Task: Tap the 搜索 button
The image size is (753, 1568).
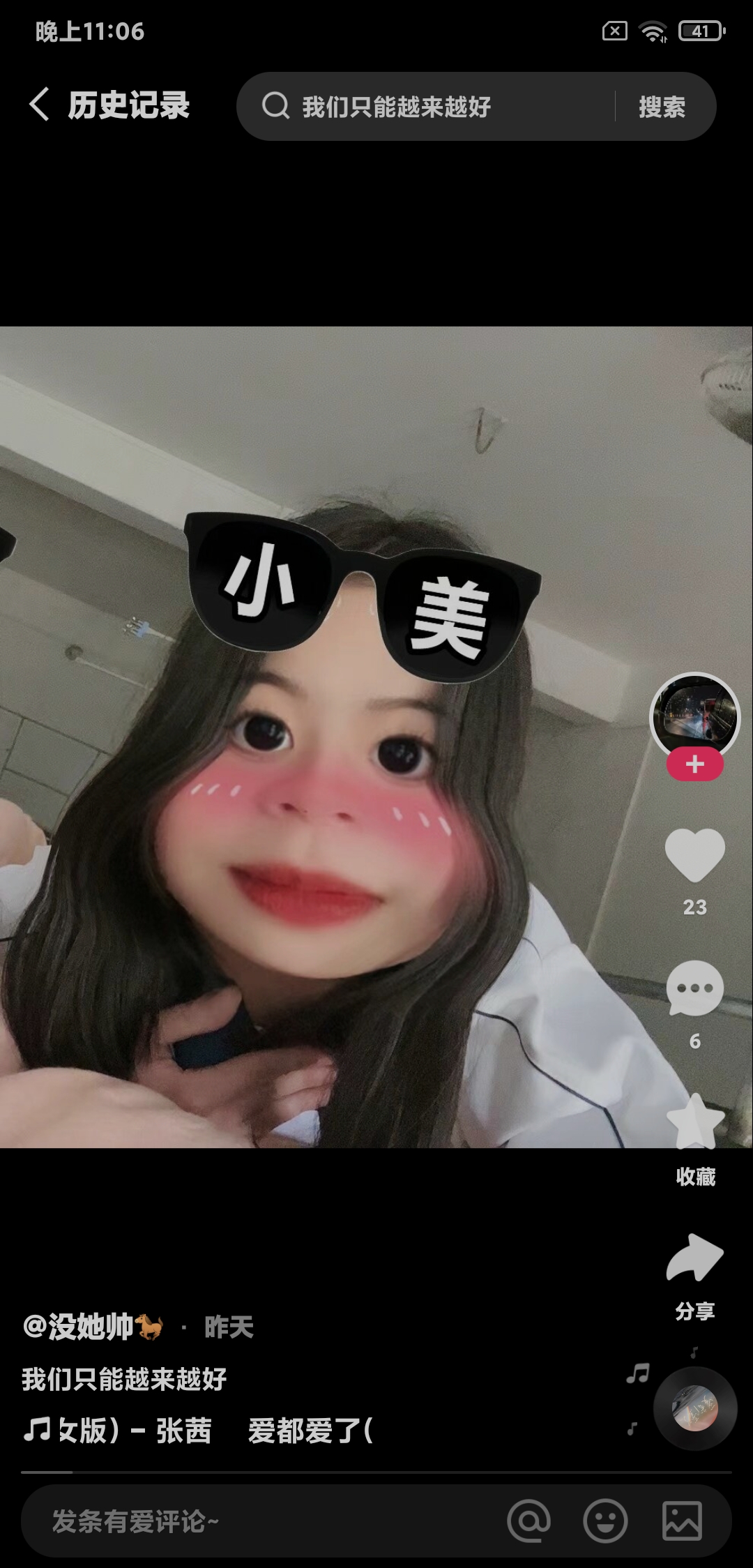Action: click(x=662, y=107)
